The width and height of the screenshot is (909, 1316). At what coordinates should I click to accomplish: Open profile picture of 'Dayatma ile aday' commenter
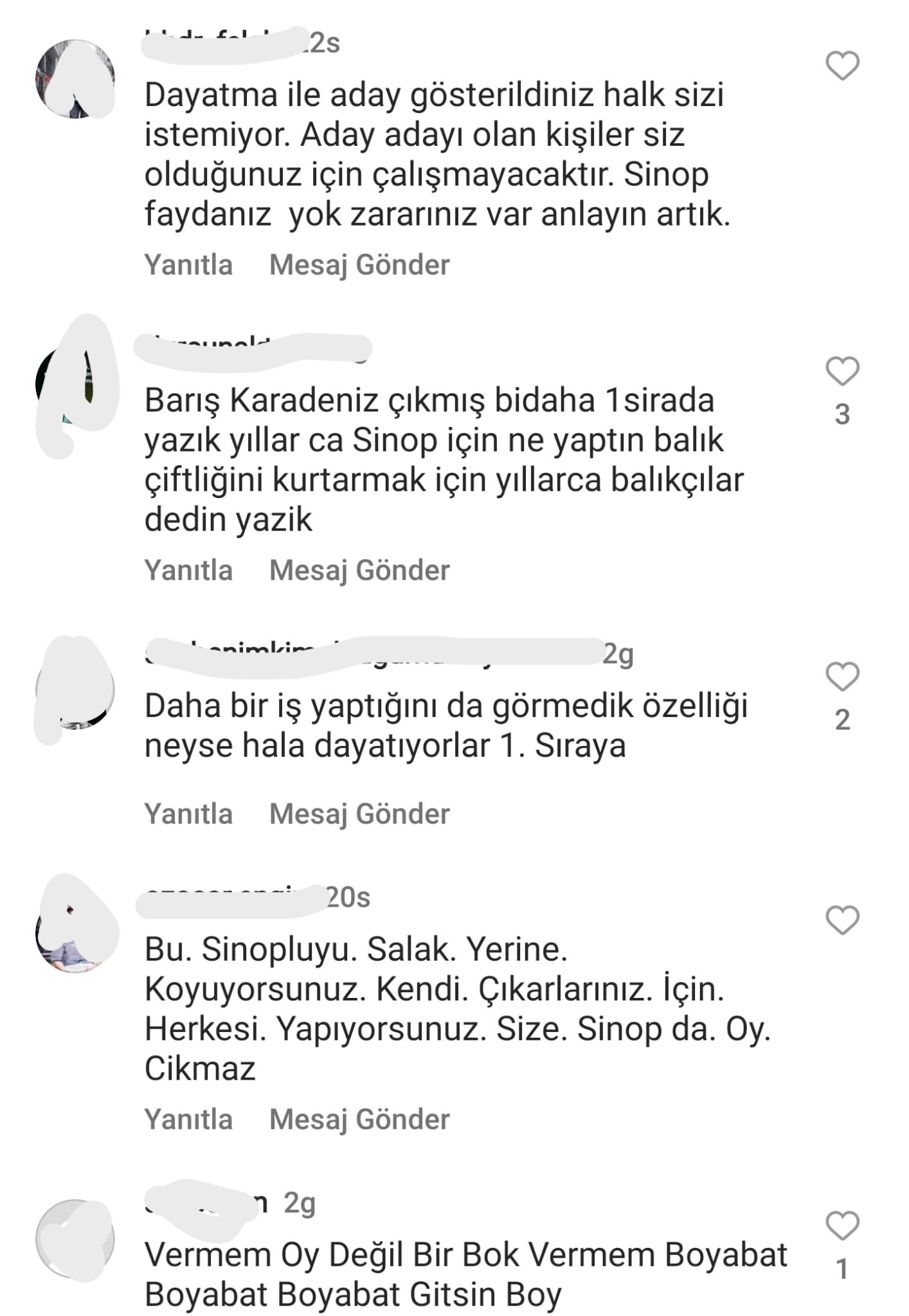click(75, 78)
